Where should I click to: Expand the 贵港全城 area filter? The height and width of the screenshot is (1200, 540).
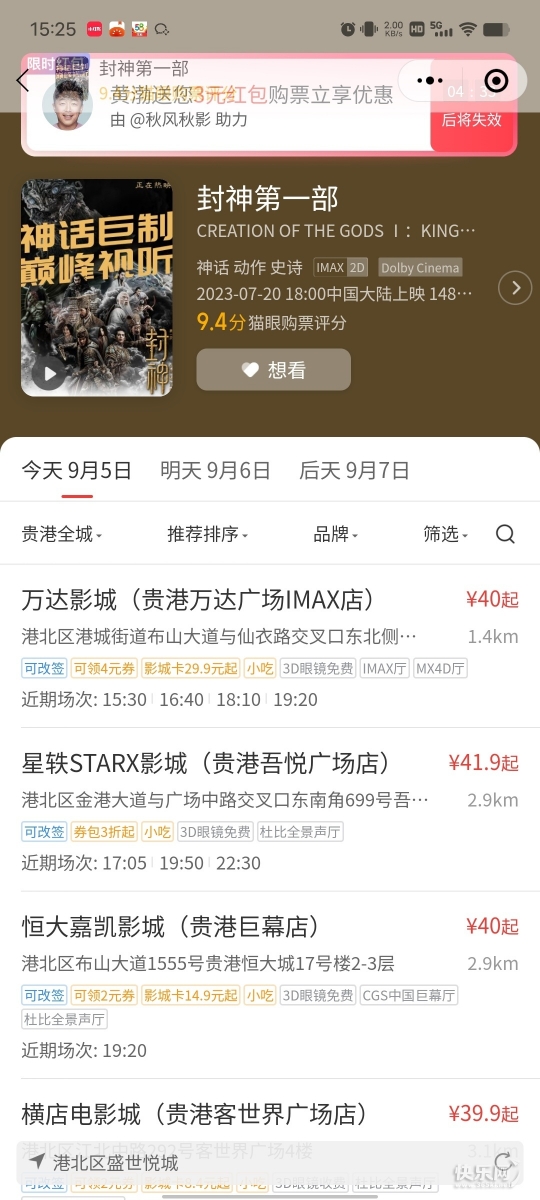pos(62,534)
